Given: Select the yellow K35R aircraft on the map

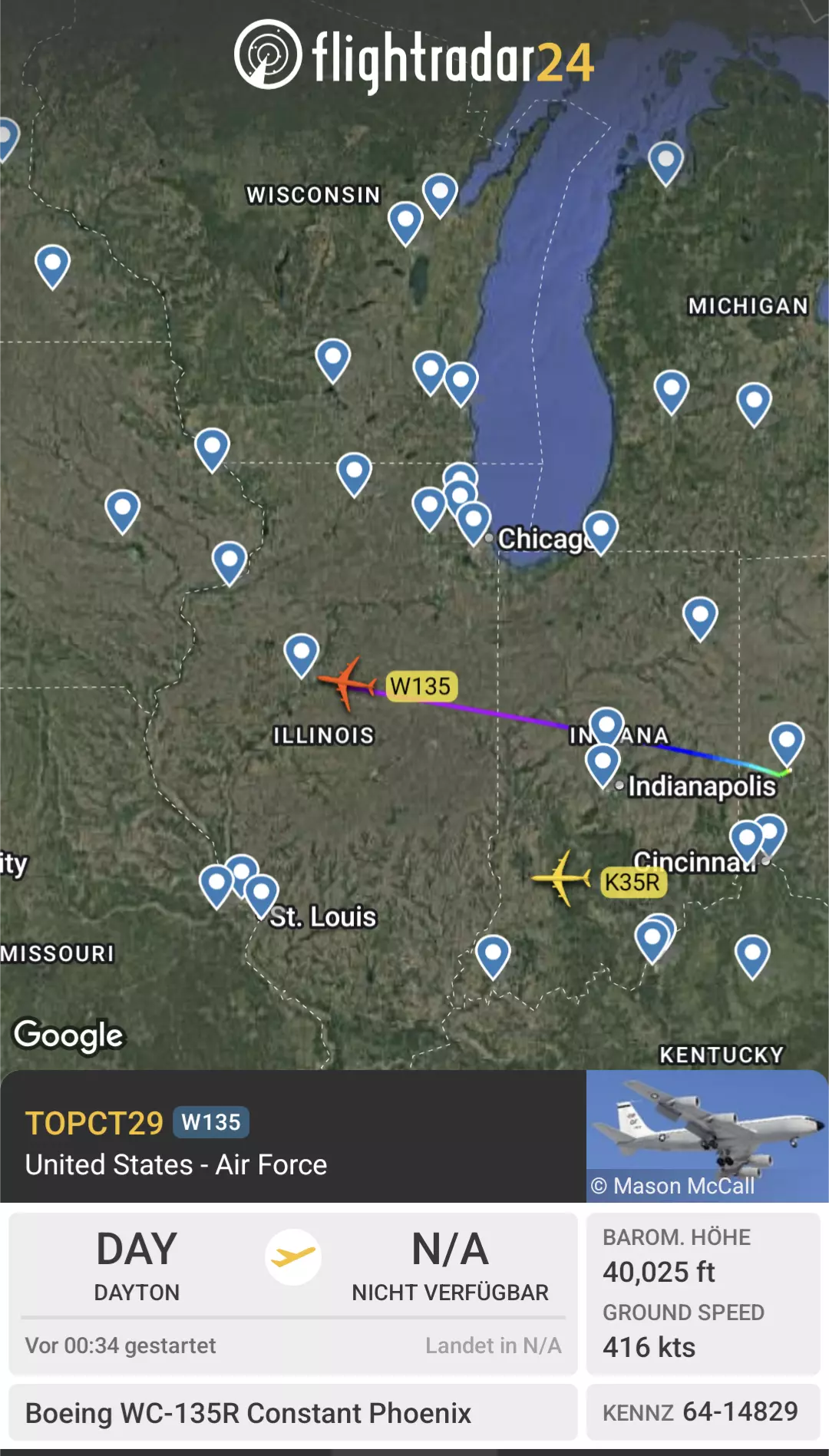Looking at the screenshot, I should point(563,877).
